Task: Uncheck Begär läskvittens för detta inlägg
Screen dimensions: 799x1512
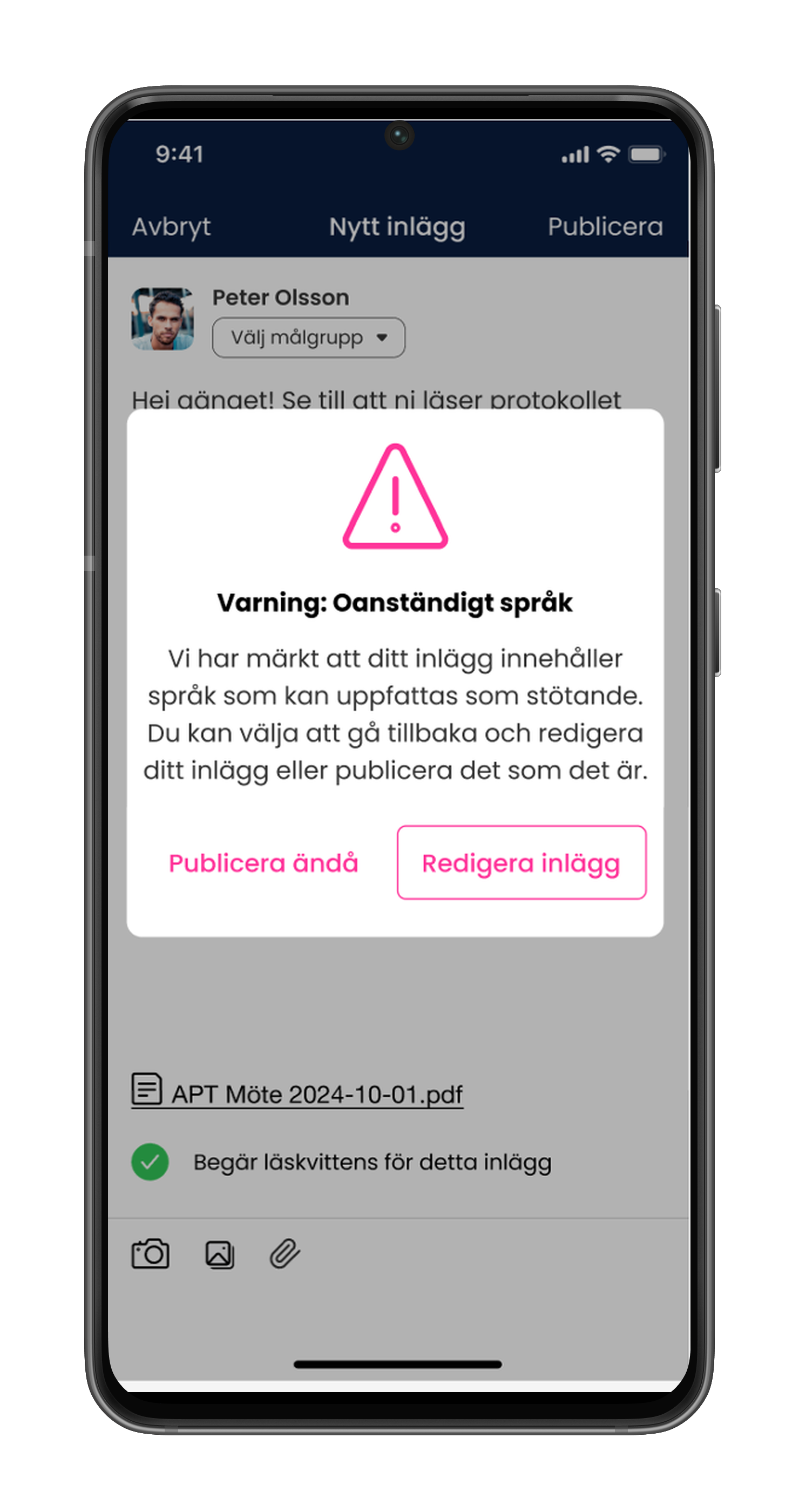Action: point(150,1162)
